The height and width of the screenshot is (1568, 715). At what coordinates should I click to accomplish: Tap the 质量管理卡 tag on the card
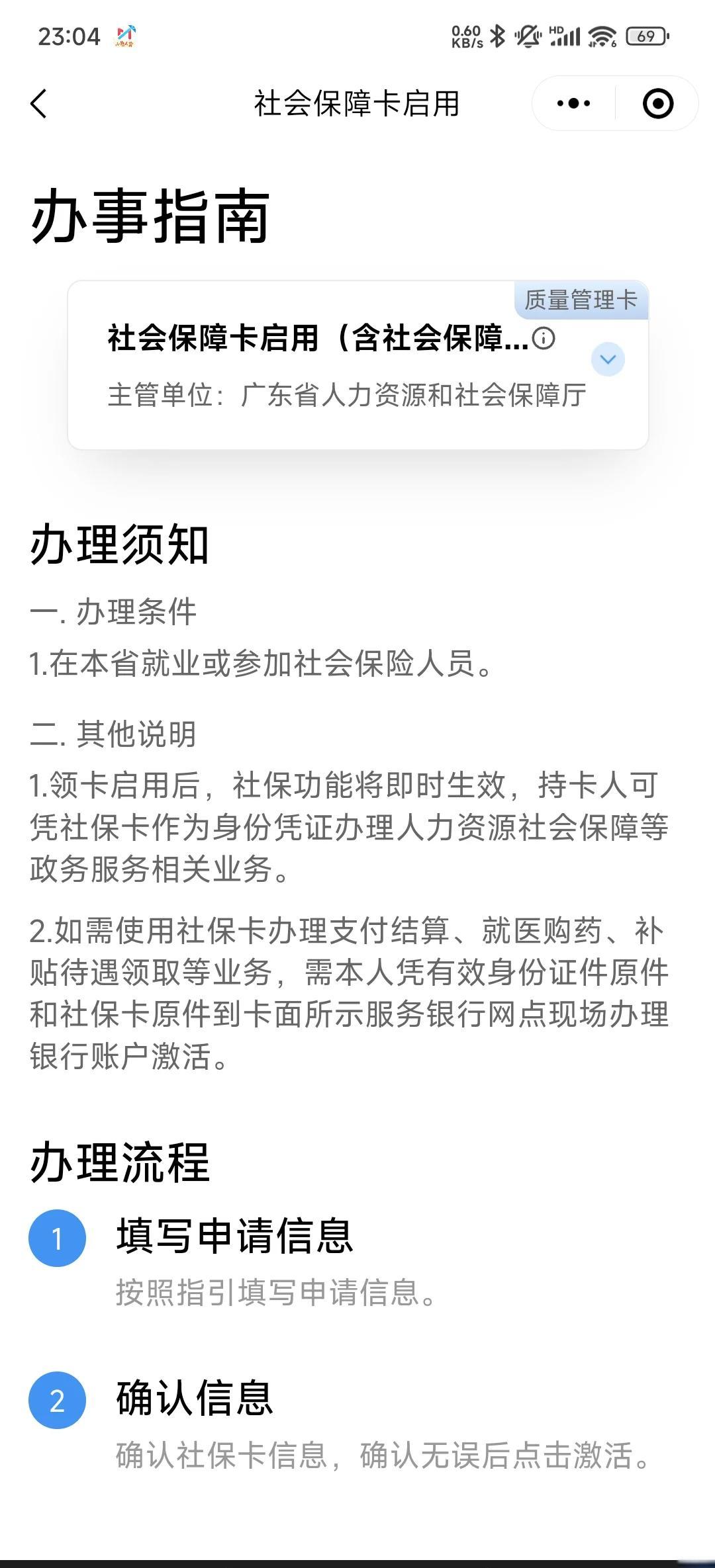[579, 299]
